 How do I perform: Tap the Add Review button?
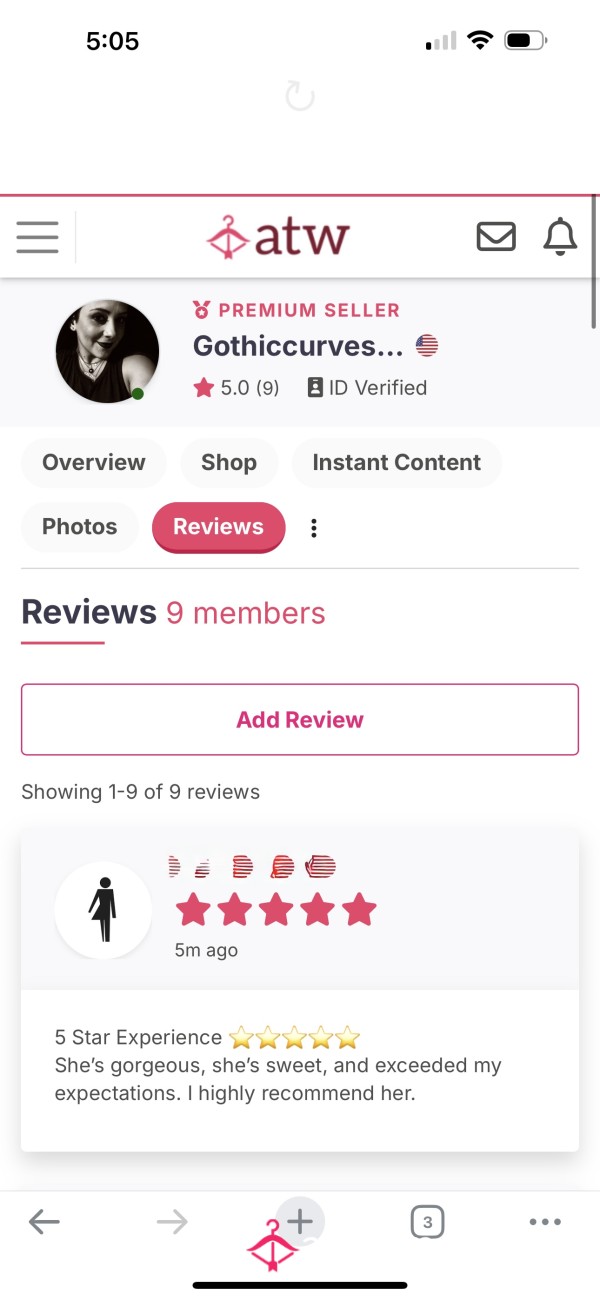coord(300,719)
